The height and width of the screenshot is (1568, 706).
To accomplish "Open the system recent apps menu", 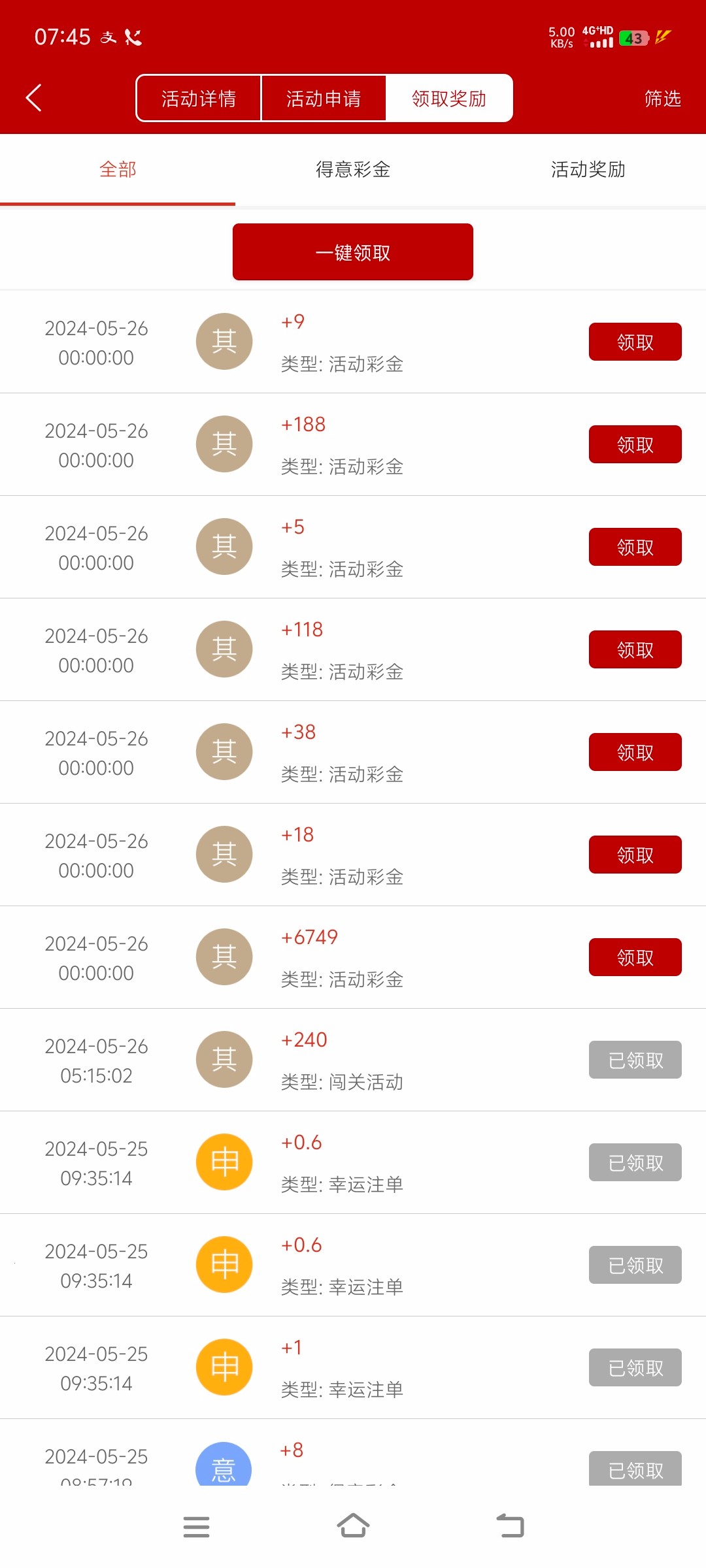I will point(196,1527).
